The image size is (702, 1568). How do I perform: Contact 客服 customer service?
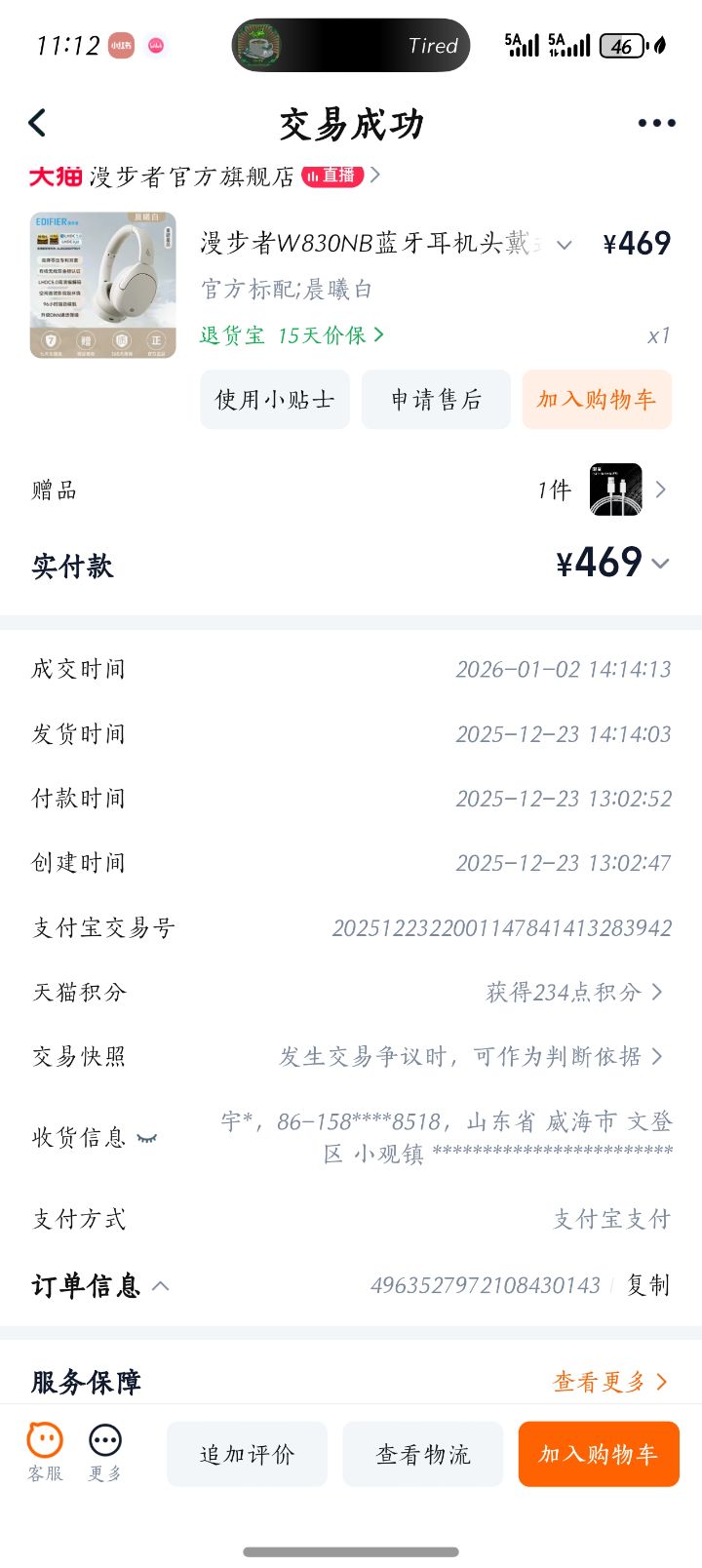tap(45, 1453)
